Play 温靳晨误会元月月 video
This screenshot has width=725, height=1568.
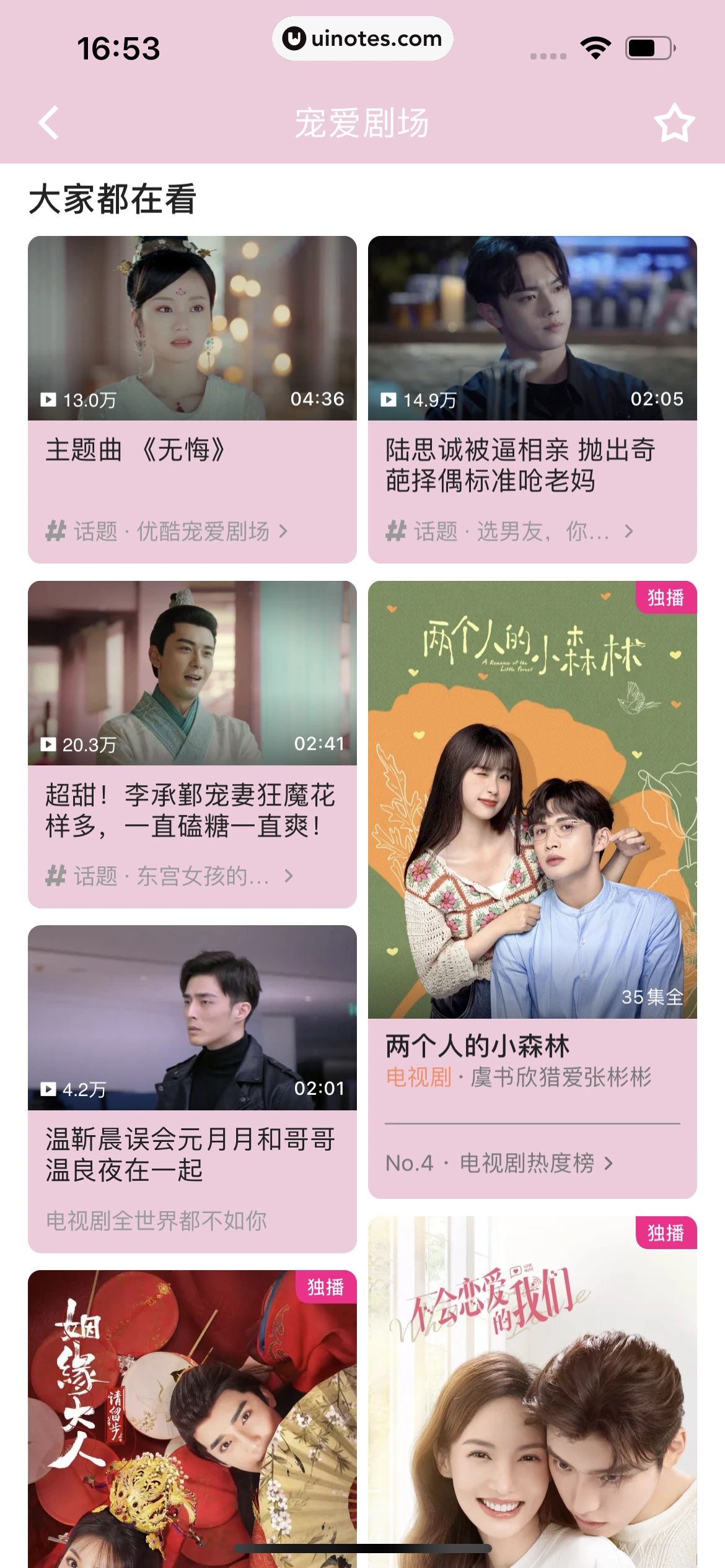click(192, 1017)
